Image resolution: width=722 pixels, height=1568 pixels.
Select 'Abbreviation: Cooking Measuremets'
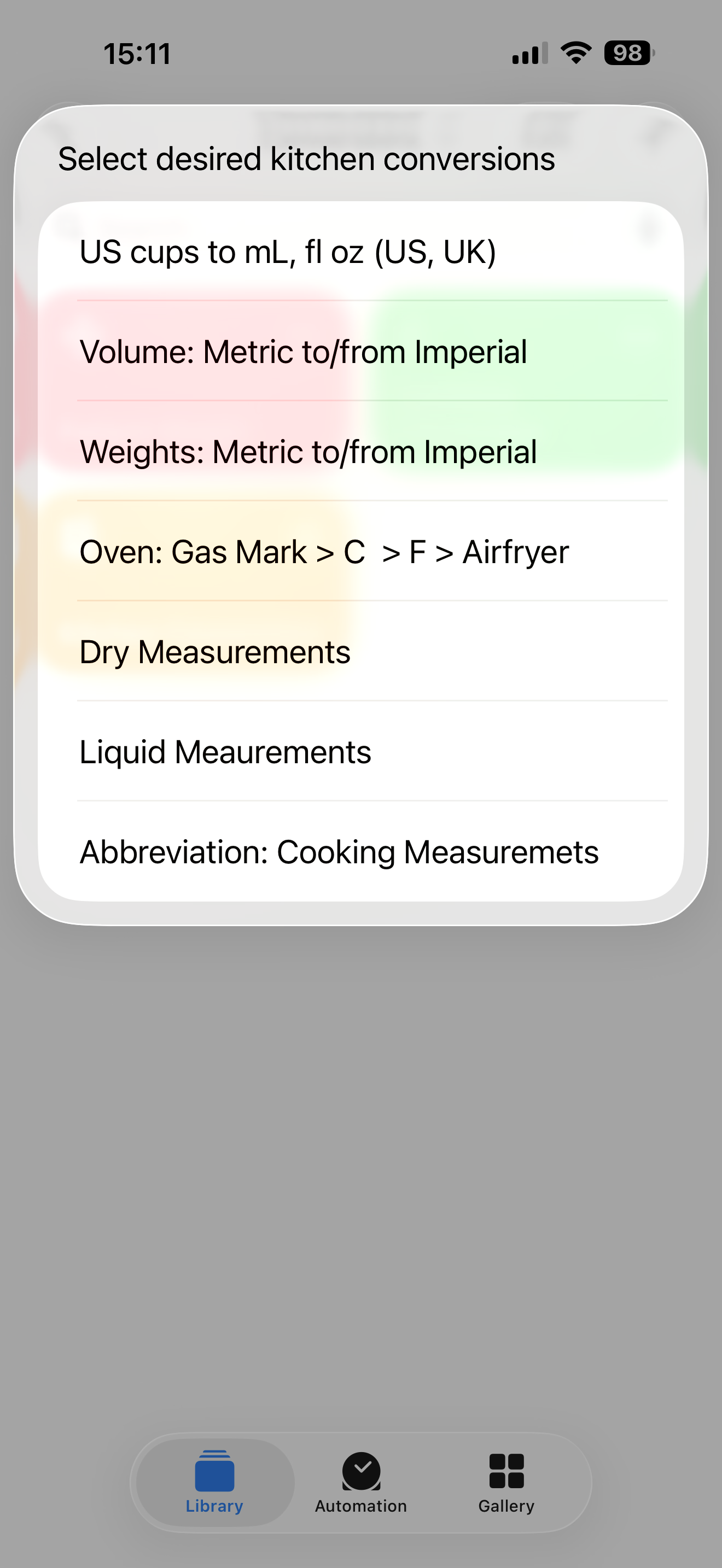361,850
